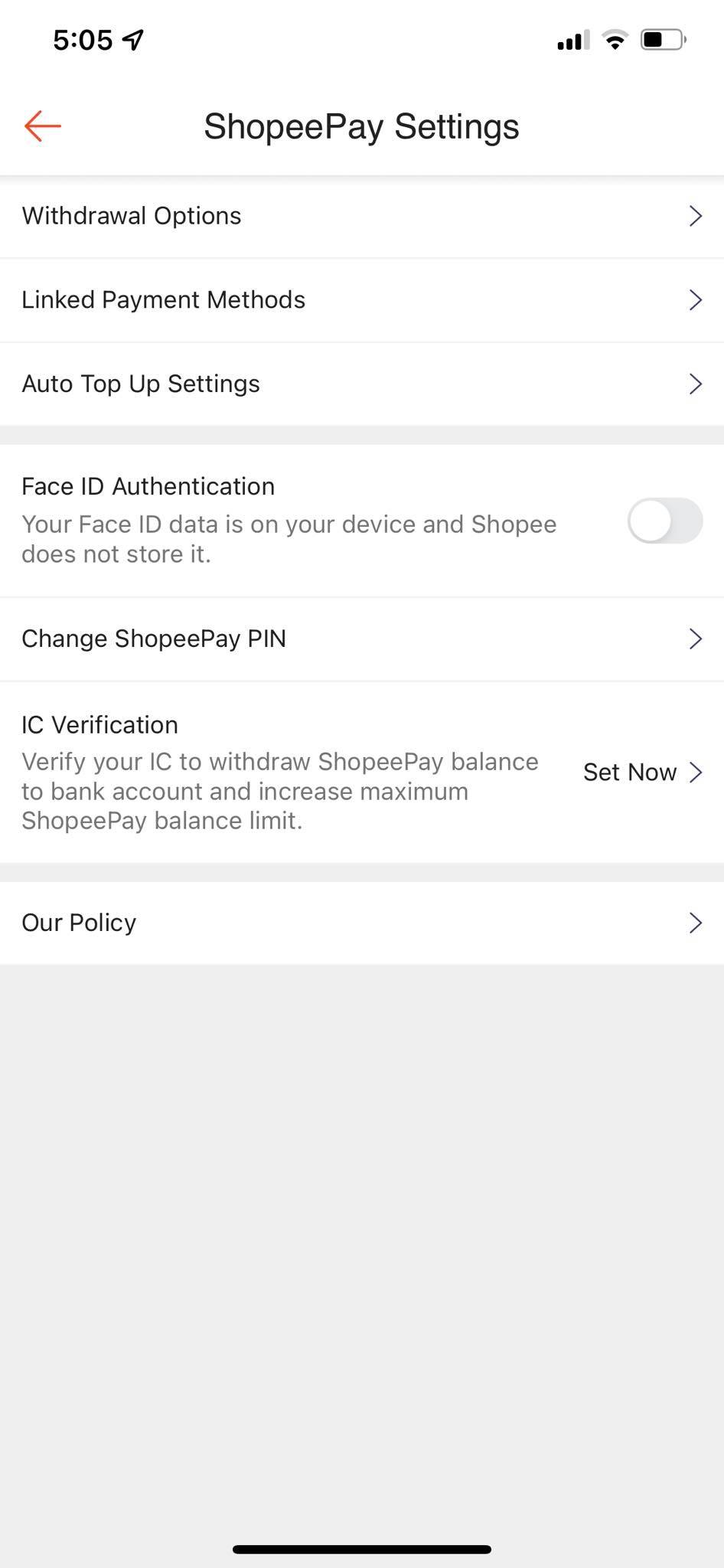Open Linked Payment Methods
Viewport: 724px width, 1568px height.
[x=361, y=300]
